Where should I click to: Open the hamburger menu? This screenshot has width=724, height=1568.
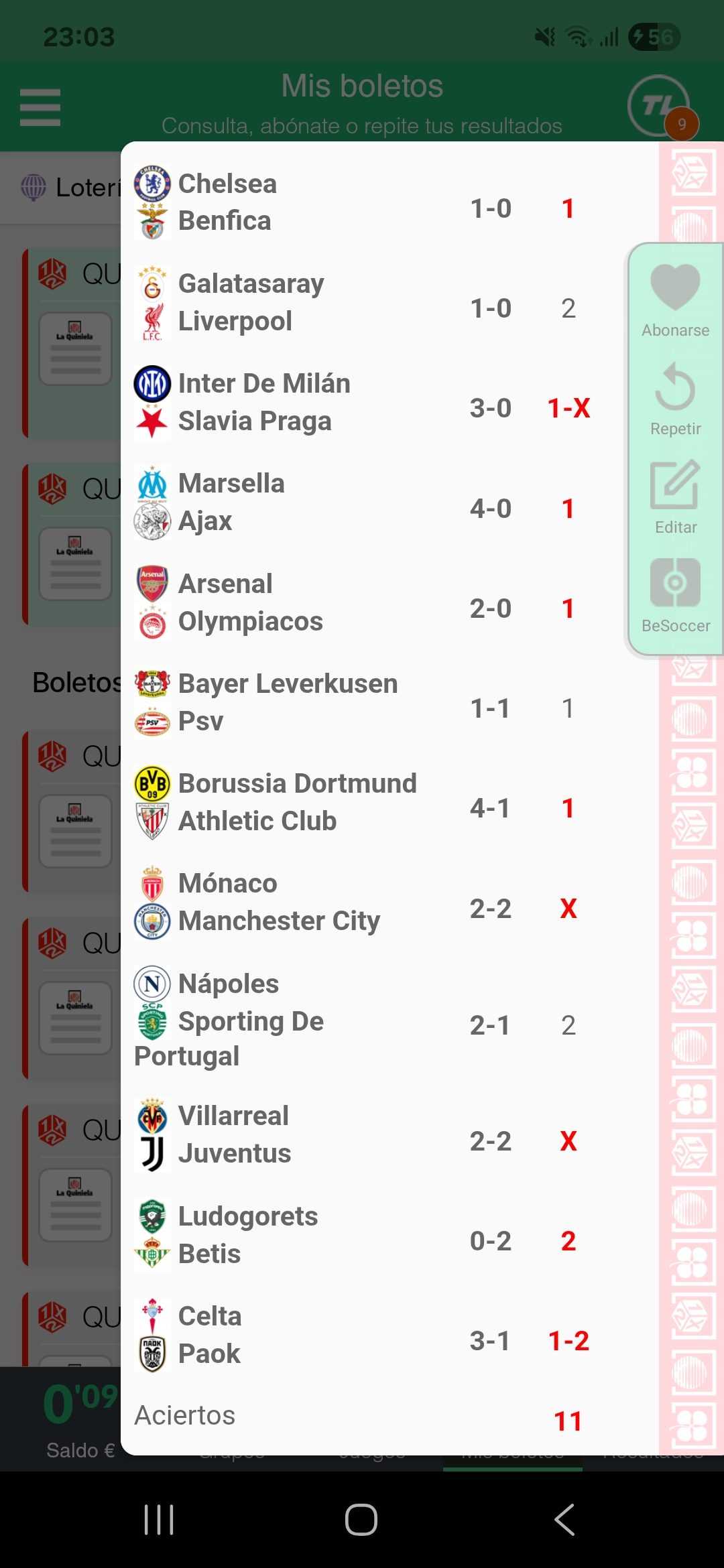tap(40, 107)
